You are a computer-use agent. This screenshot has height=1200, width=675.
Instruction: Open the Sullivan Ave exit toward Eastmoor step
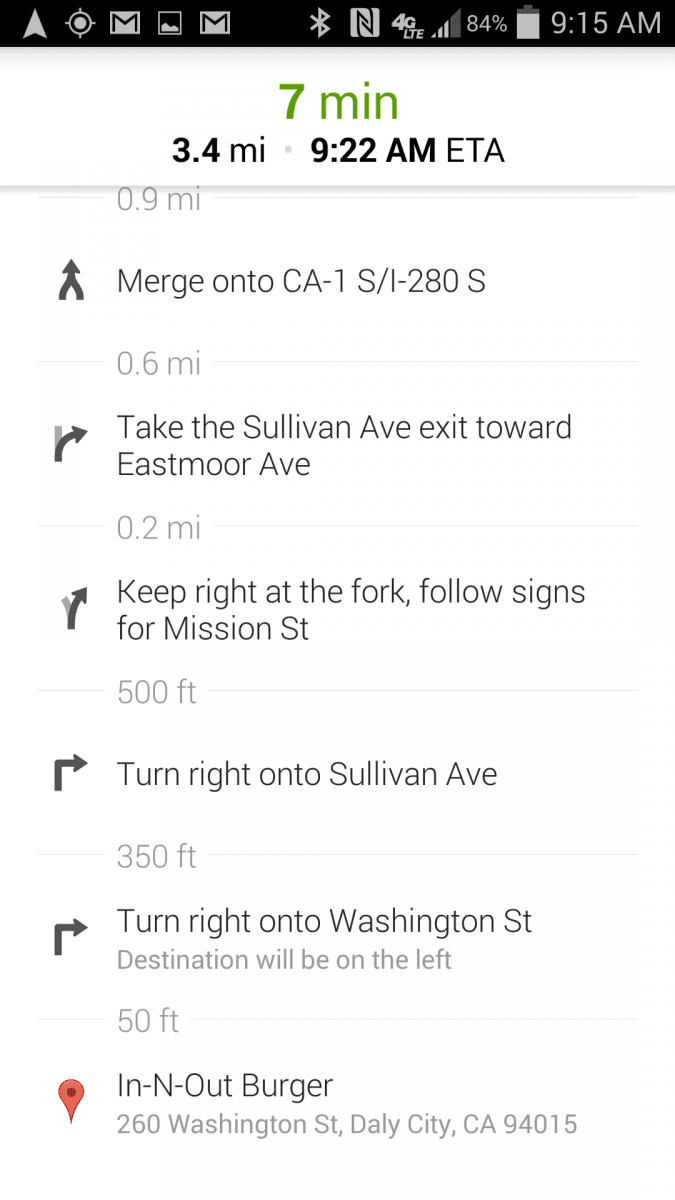337,446
